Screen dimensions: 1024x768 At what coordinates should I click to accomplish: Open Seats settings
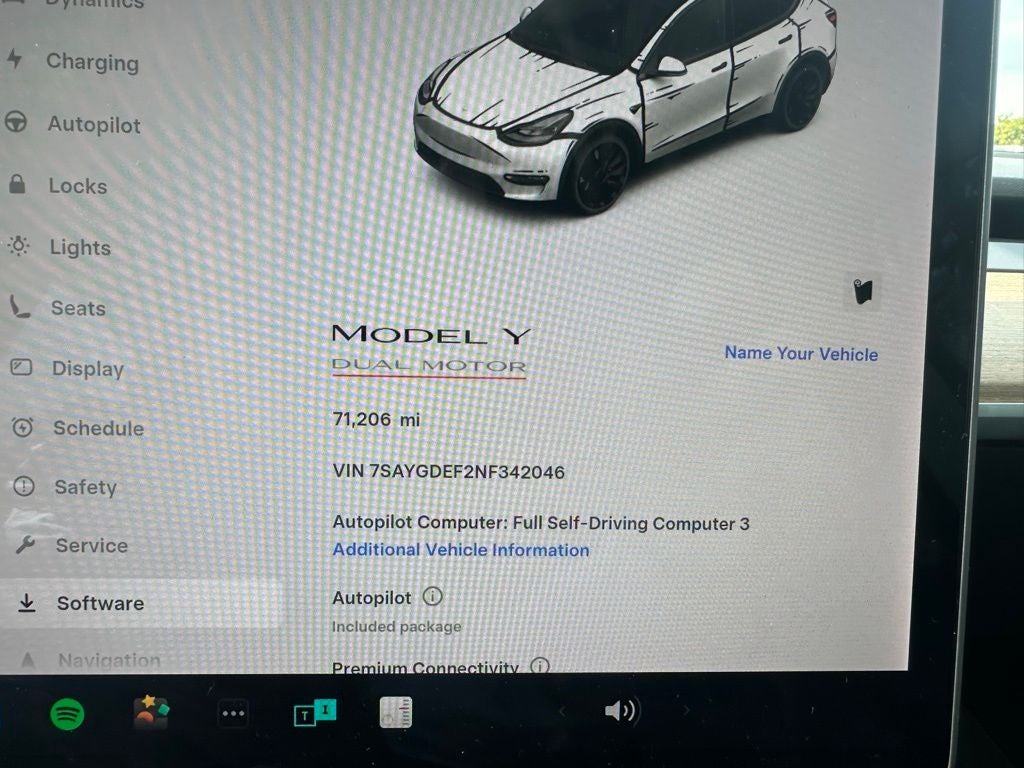pyautogui.click(x=77, y=308)
